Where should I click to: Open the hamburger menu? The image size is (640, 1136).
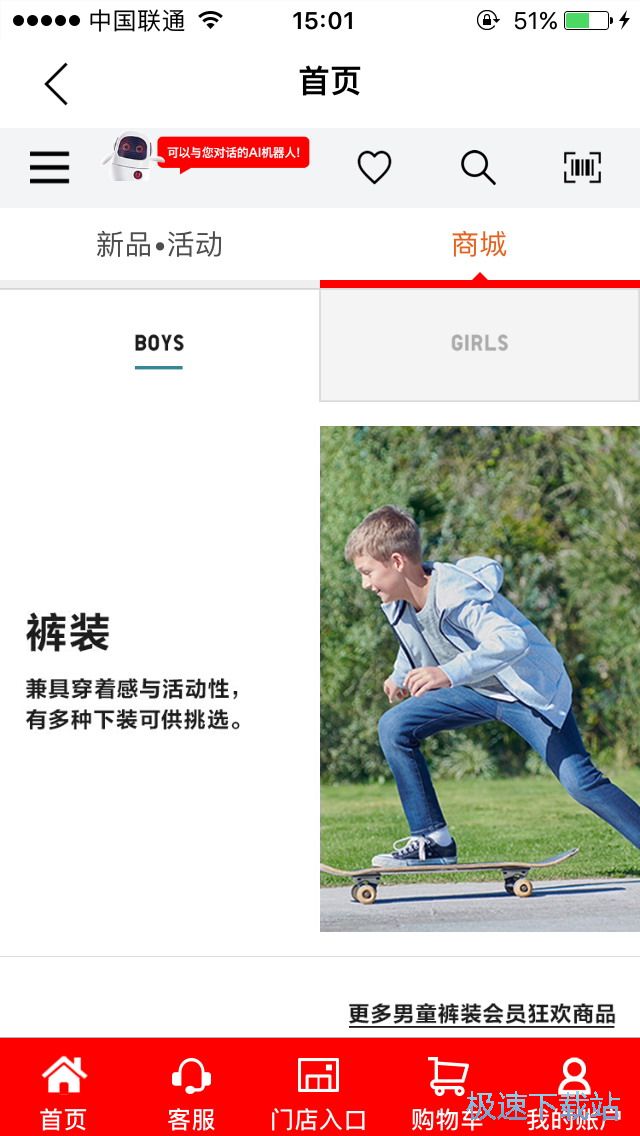pyautogui.click(x=49, y=167)
